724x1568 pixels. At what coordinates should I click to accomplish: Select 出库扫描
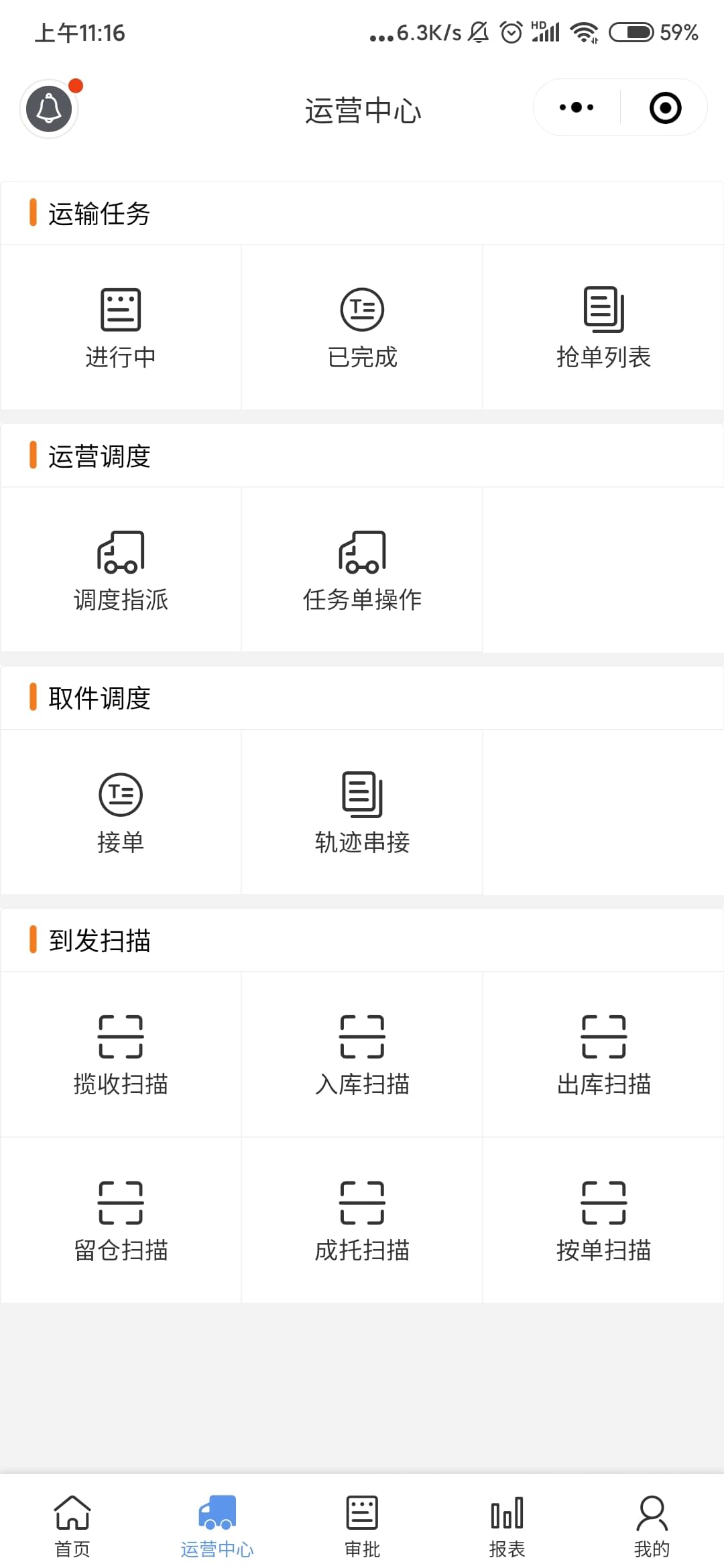pyautogui.click(x=603, y=1055)
